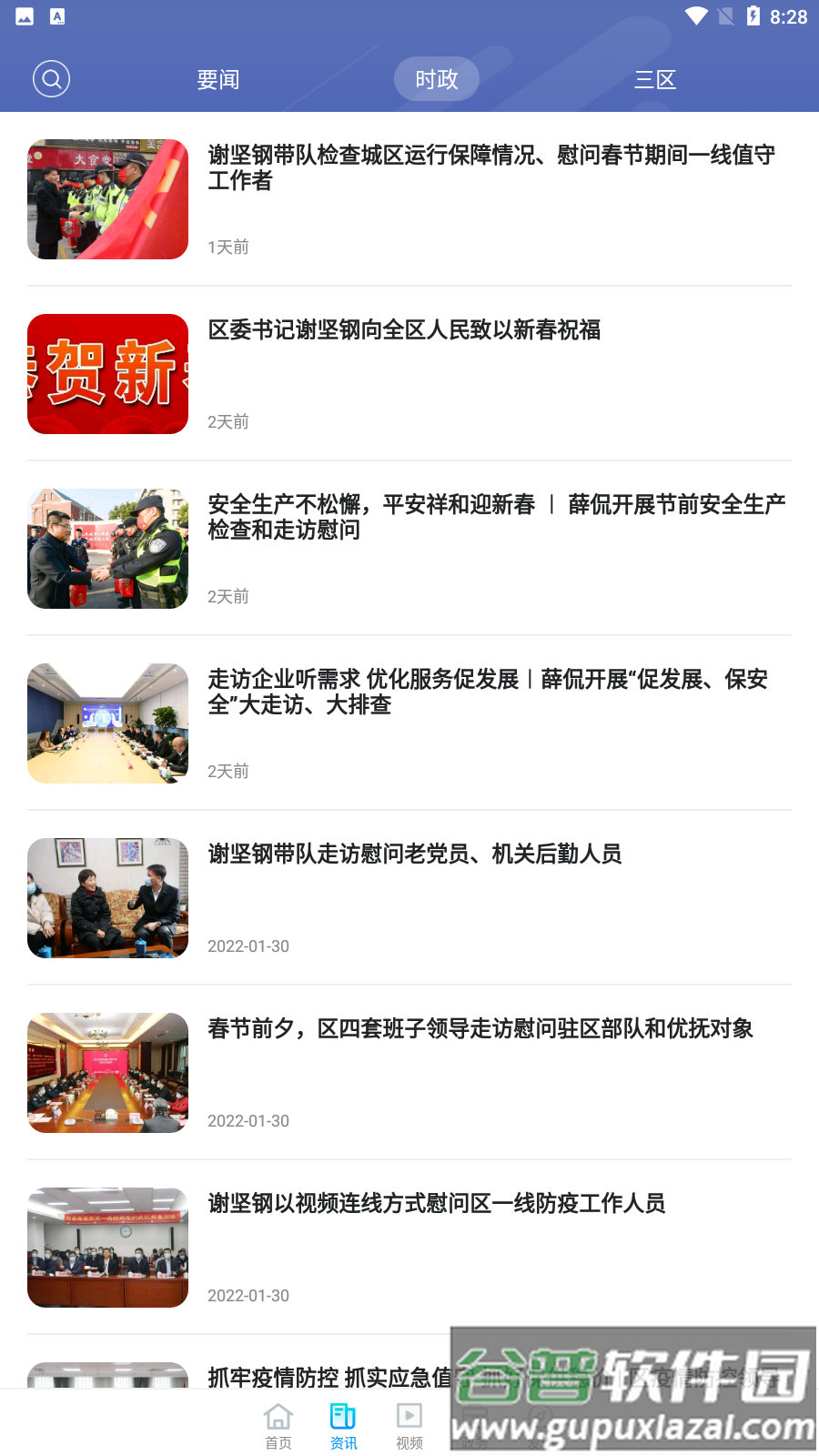
Task: Select the 时政 tab
Action: pyautogui.click(x=437, y=79)
